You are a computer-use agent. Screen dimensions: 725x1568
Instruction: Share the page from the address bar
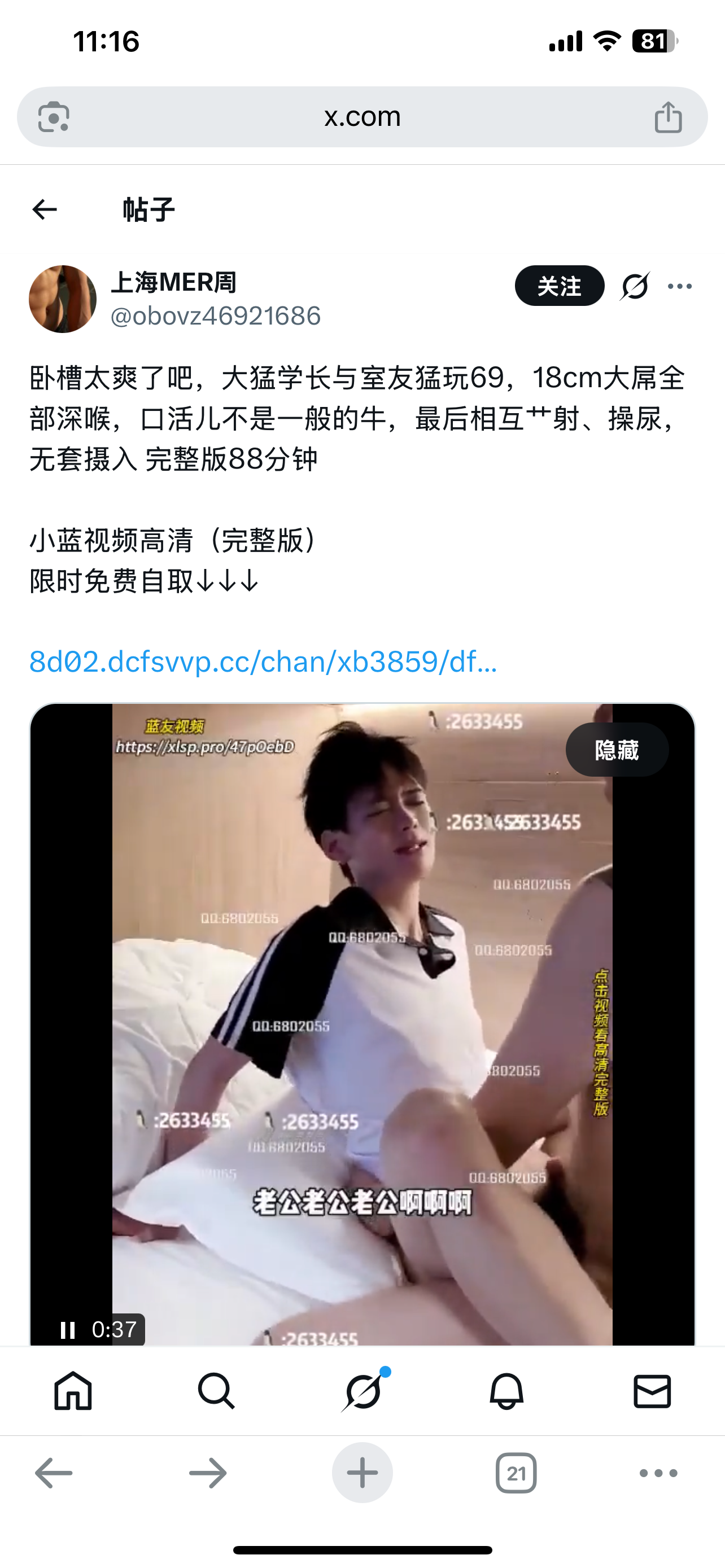(x=668, y=117)
